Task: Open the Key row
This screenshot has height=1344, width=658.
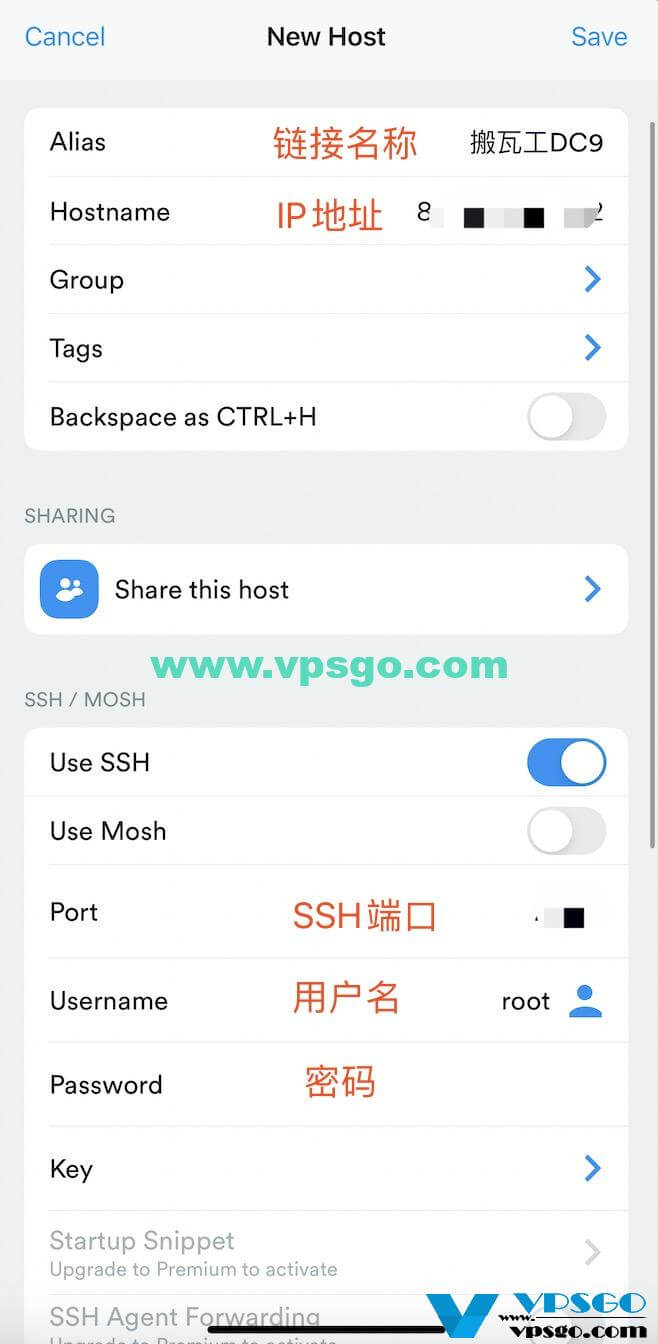Action: pos(326,1168)
